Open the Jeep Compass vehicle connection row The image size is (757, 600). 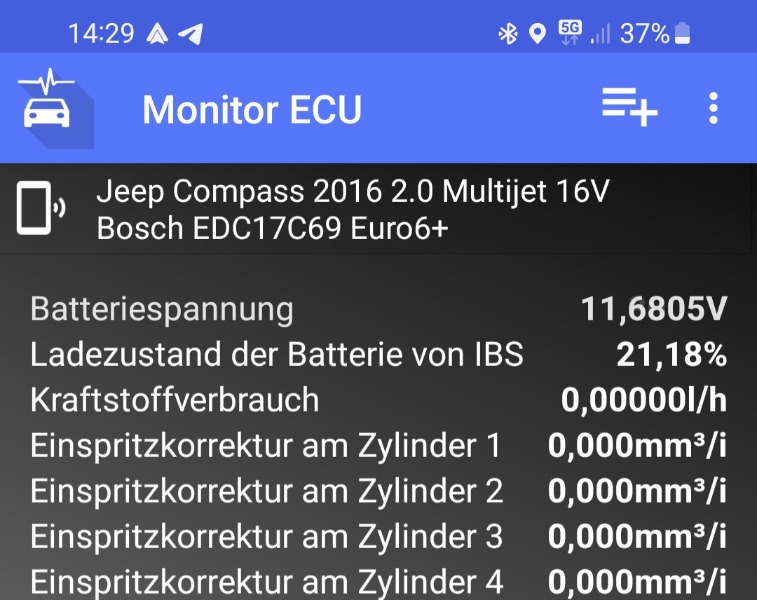350,210
